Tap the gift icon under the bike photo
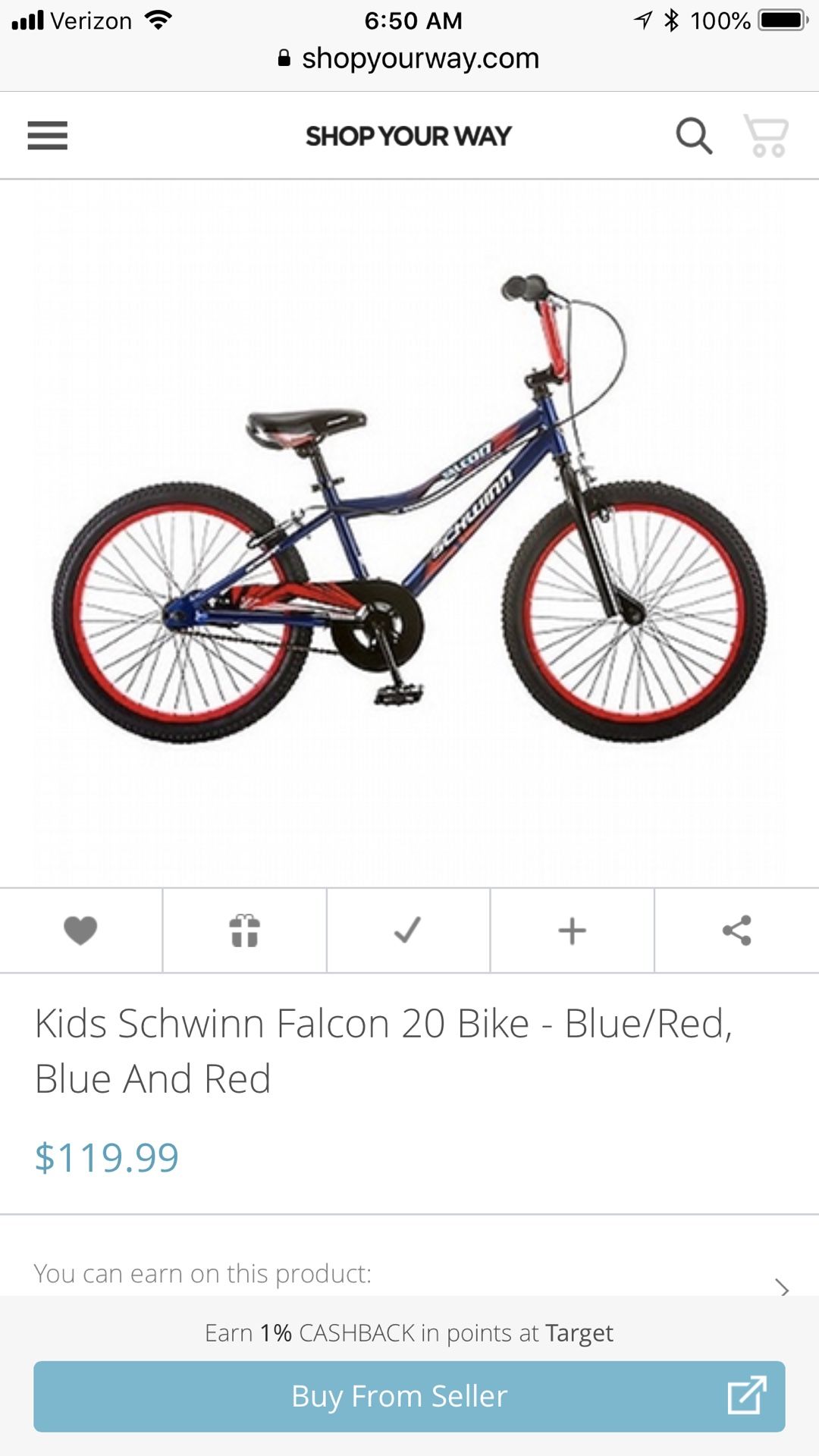 pos(245,930)
